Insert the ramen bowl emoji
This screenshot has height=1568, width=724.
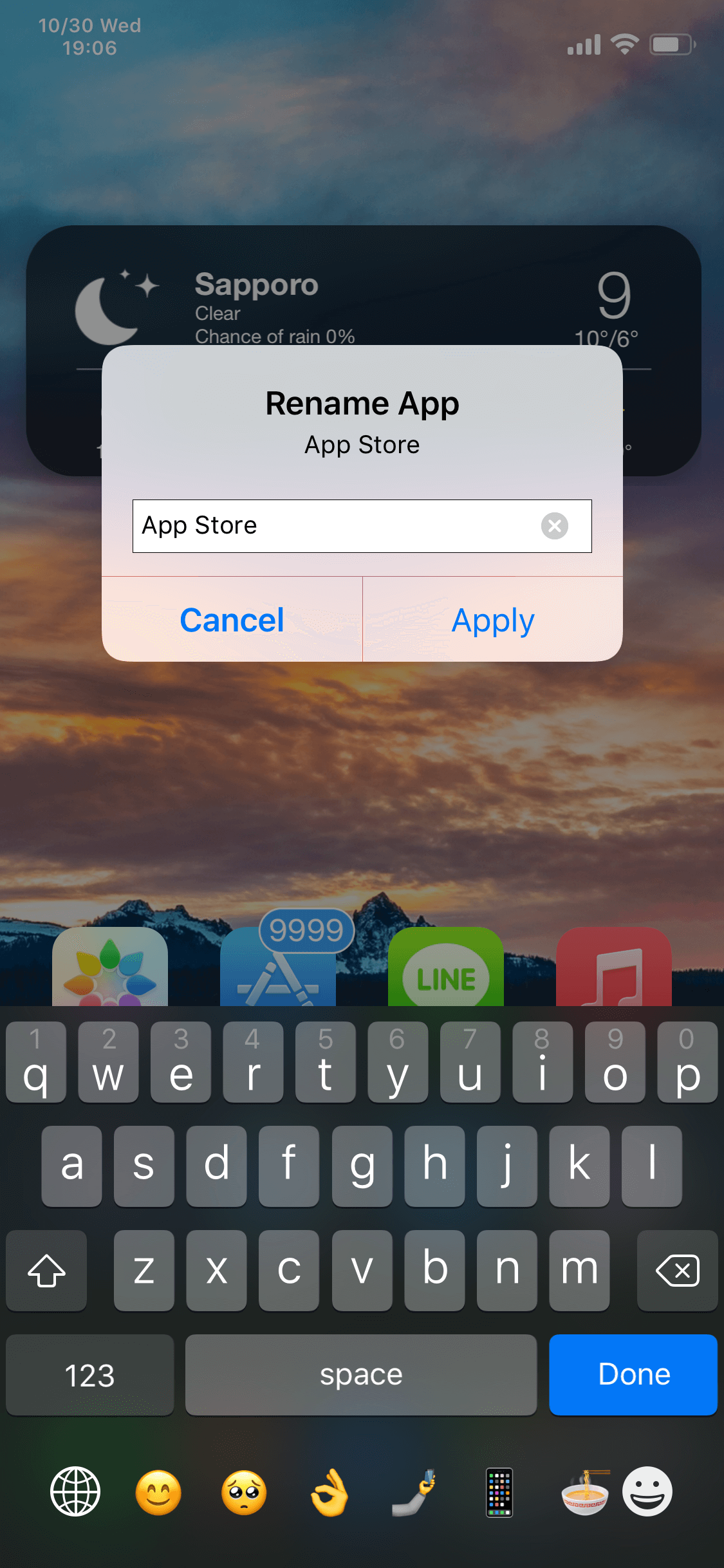tap(585, 1492)
